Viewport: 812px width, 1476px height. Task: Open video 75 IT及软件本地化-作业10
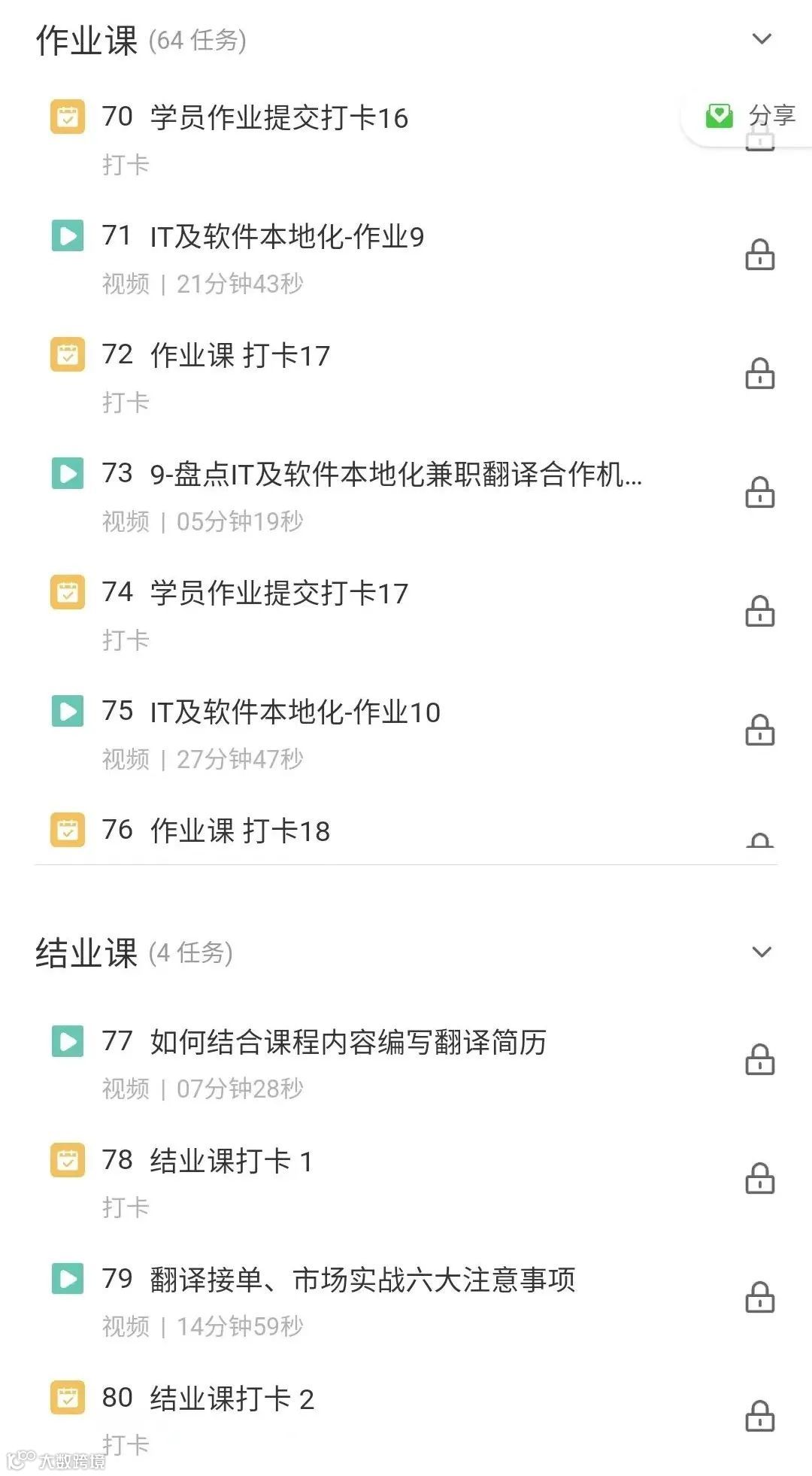(x=295, y=712)
